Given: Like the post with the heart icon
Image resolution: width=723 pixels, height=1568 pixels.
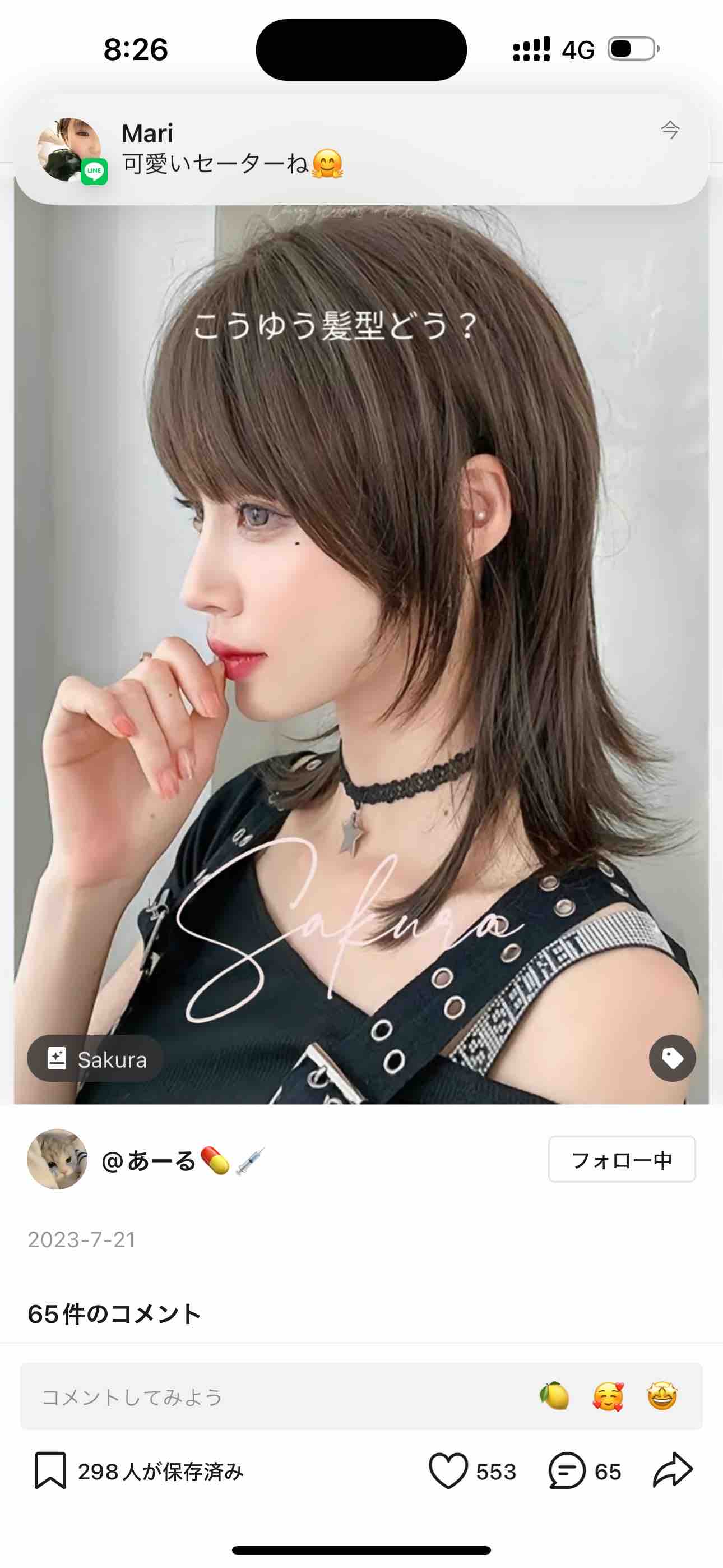Looking at the screenshot, I should pyautogui.click(x=448, y=1470).
